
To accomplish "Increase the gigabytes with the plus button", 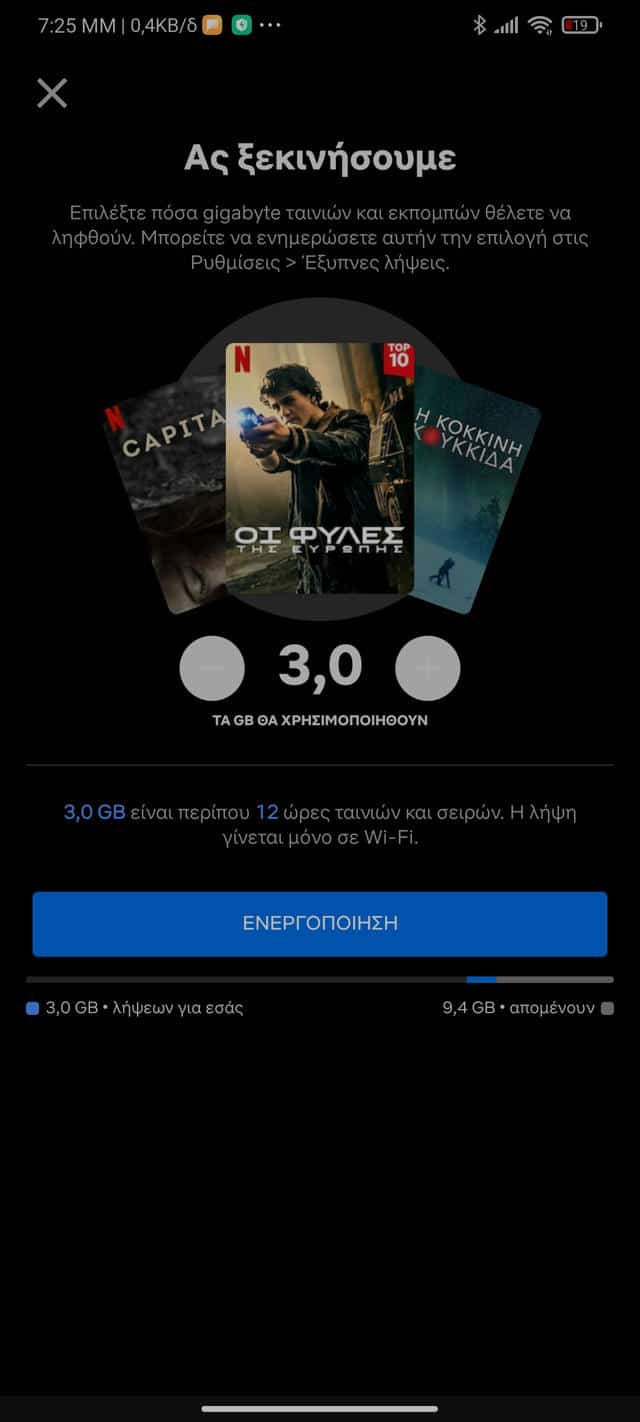I will click(428, 668).
